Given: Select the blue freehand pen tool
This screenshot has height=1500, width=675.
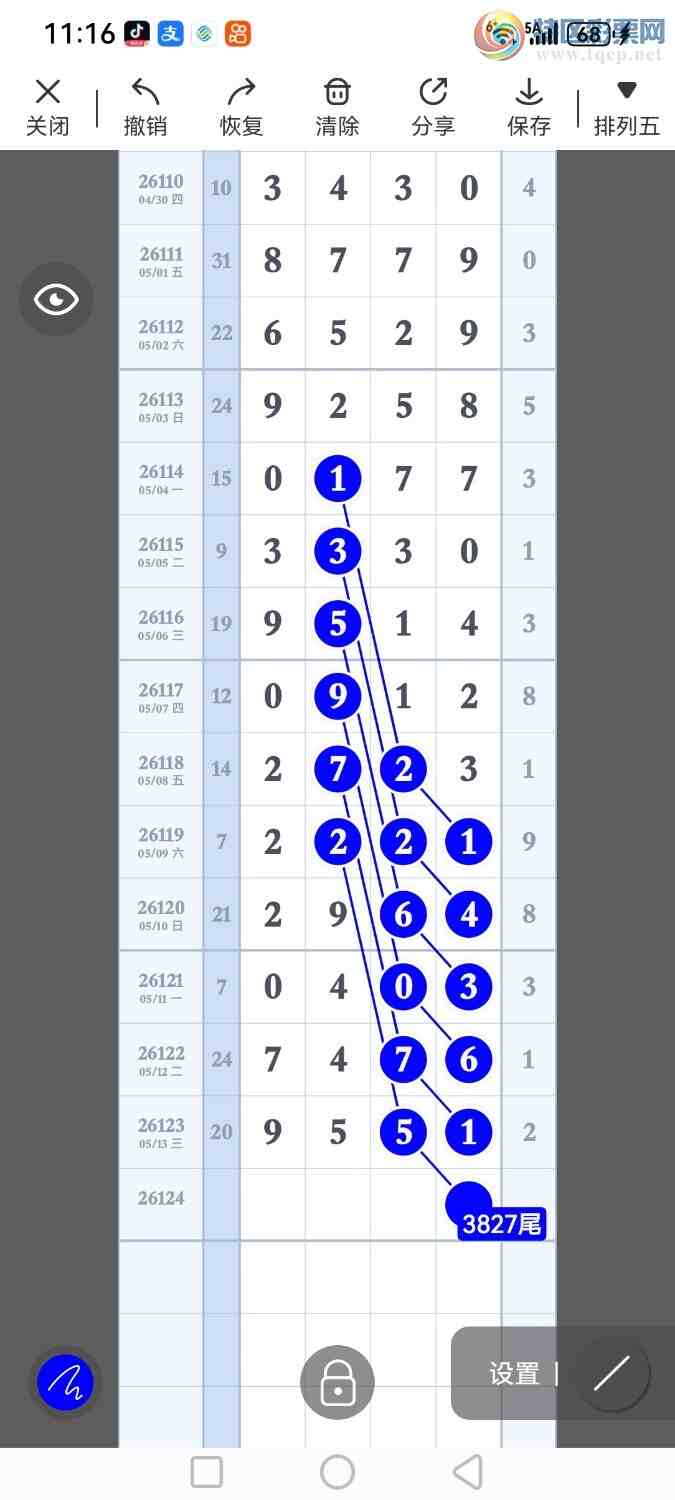Looking at the screenshot, I should coord(65,1383).
